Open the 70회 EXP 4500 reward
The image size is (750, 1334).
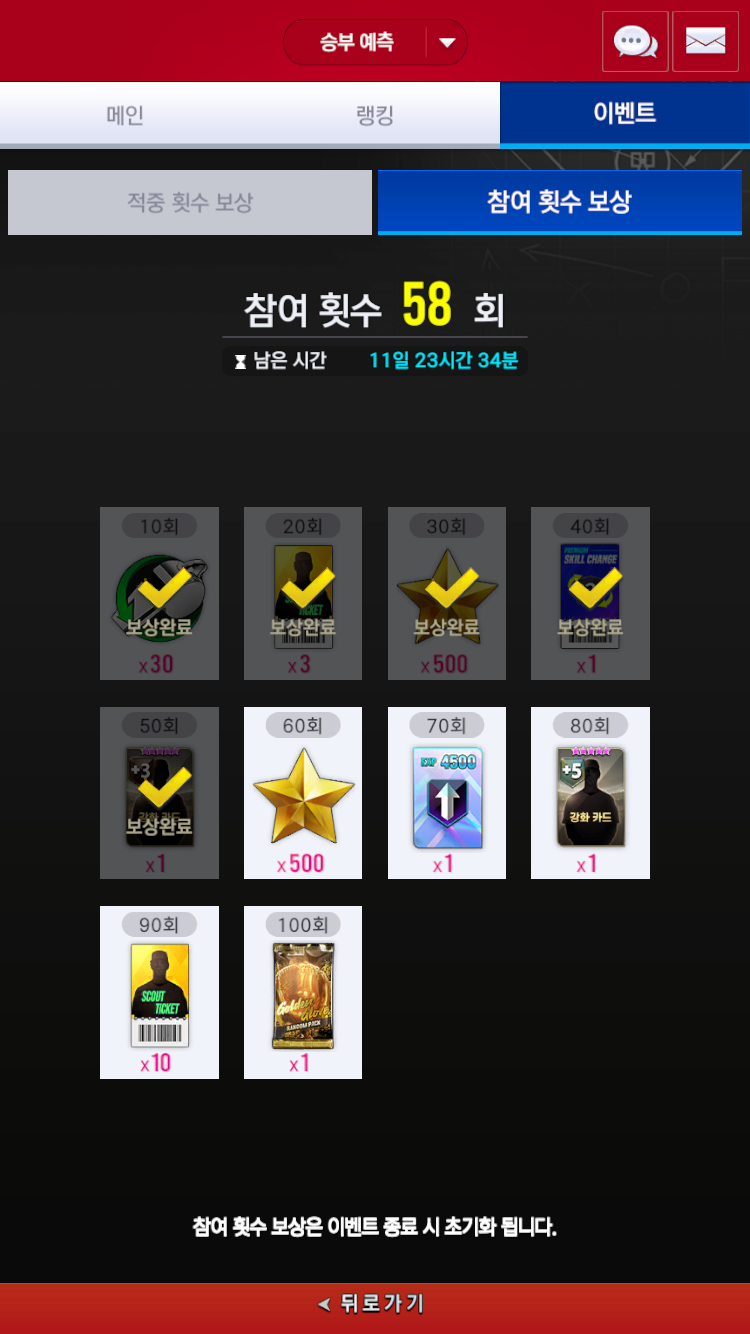(x=447, y=794)
